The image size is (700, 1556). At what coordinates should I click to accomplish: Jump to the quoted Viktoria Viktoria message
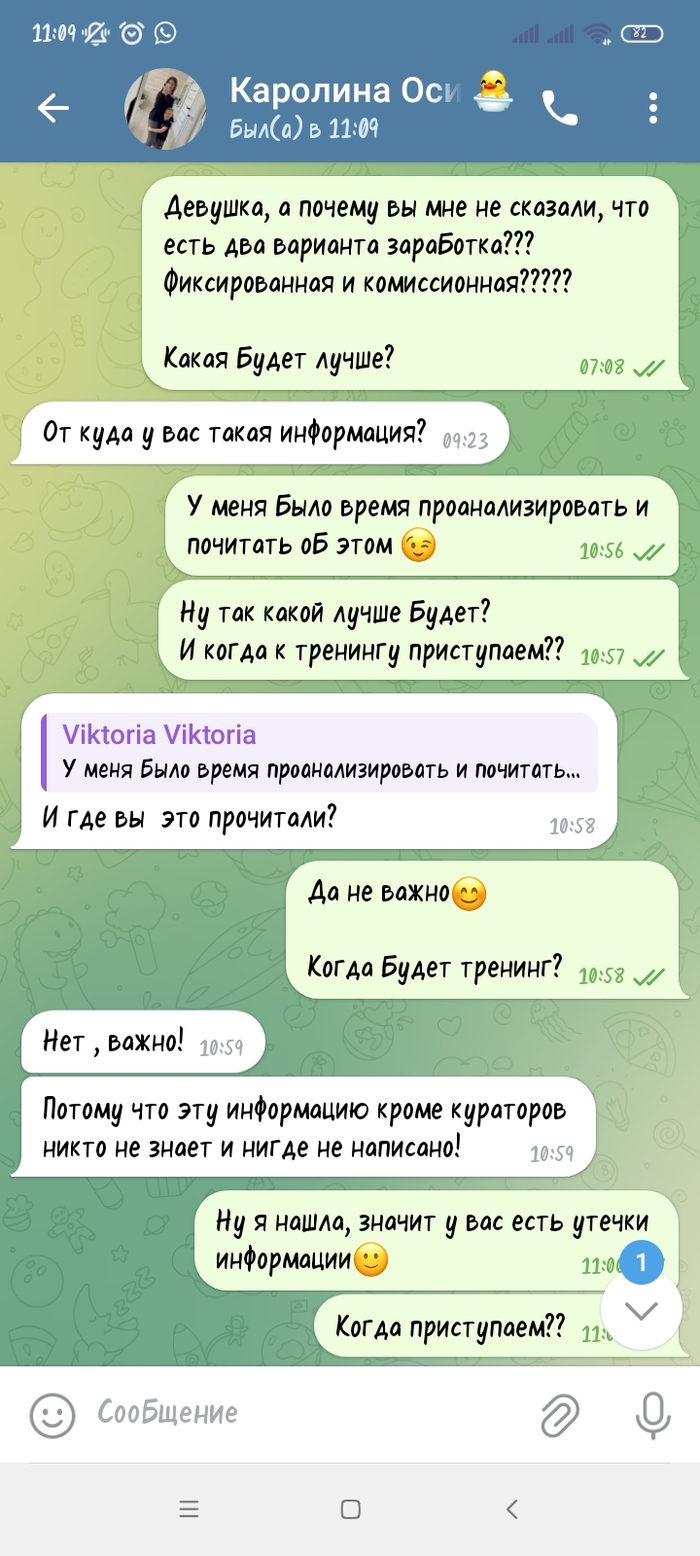click(x=320, y=753)
